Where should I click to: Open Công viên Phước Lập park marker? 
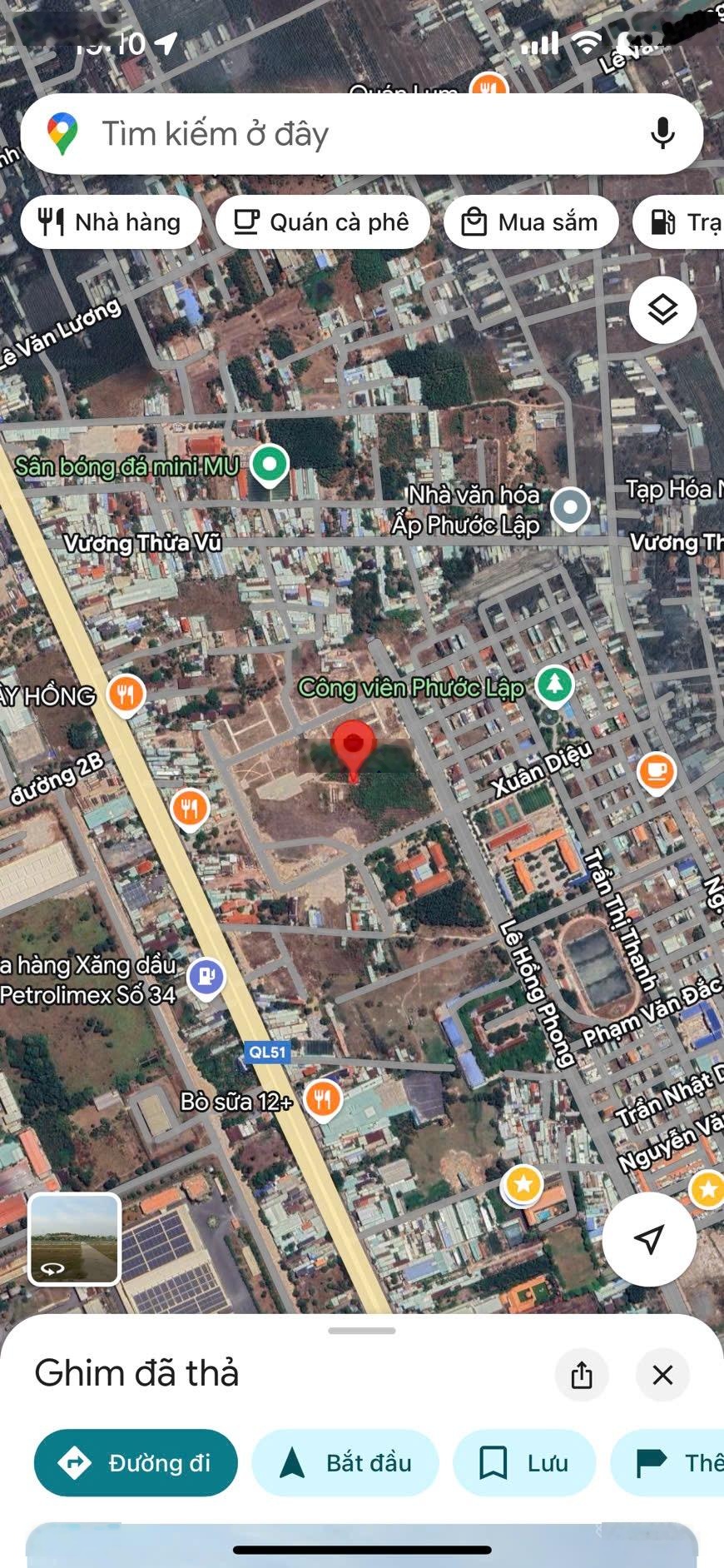[553, 685]
